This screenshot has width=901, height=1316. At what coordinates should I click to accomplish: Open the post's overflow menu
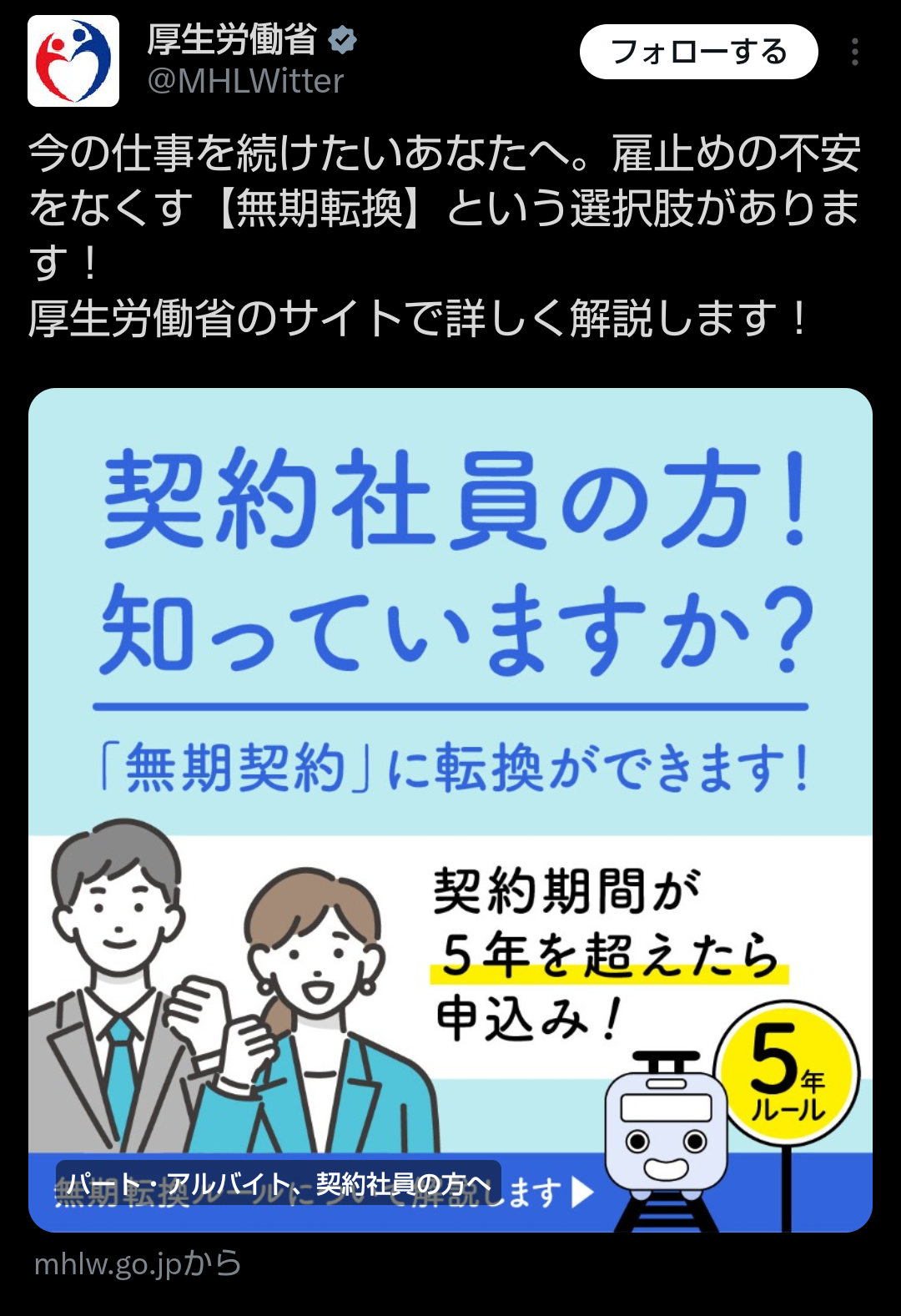pyautogui.click(x=854, y=52)
